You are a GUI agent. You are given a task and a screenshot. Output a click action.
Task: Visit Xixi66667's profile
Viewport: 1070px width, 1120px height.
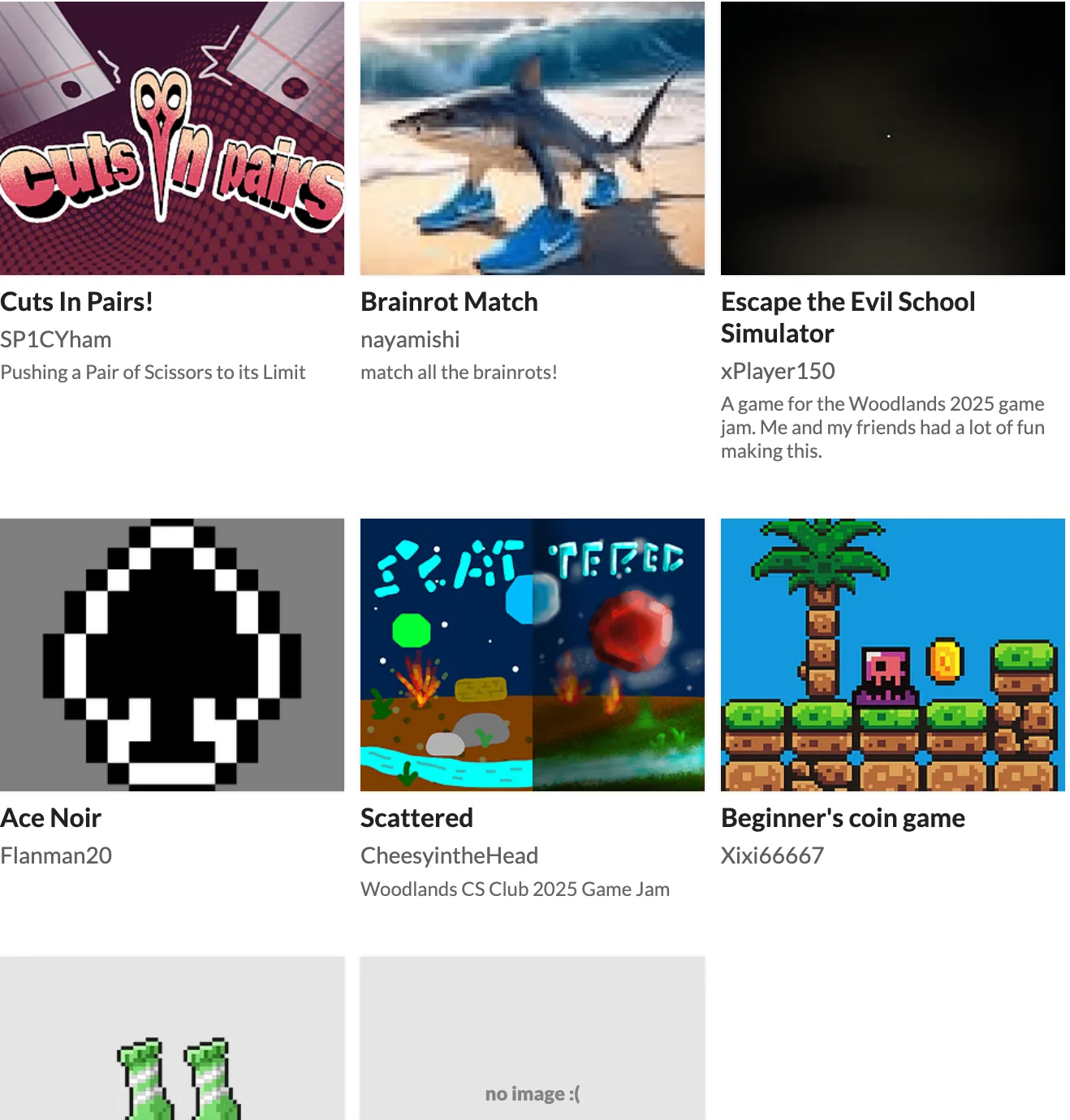[772, 855]
